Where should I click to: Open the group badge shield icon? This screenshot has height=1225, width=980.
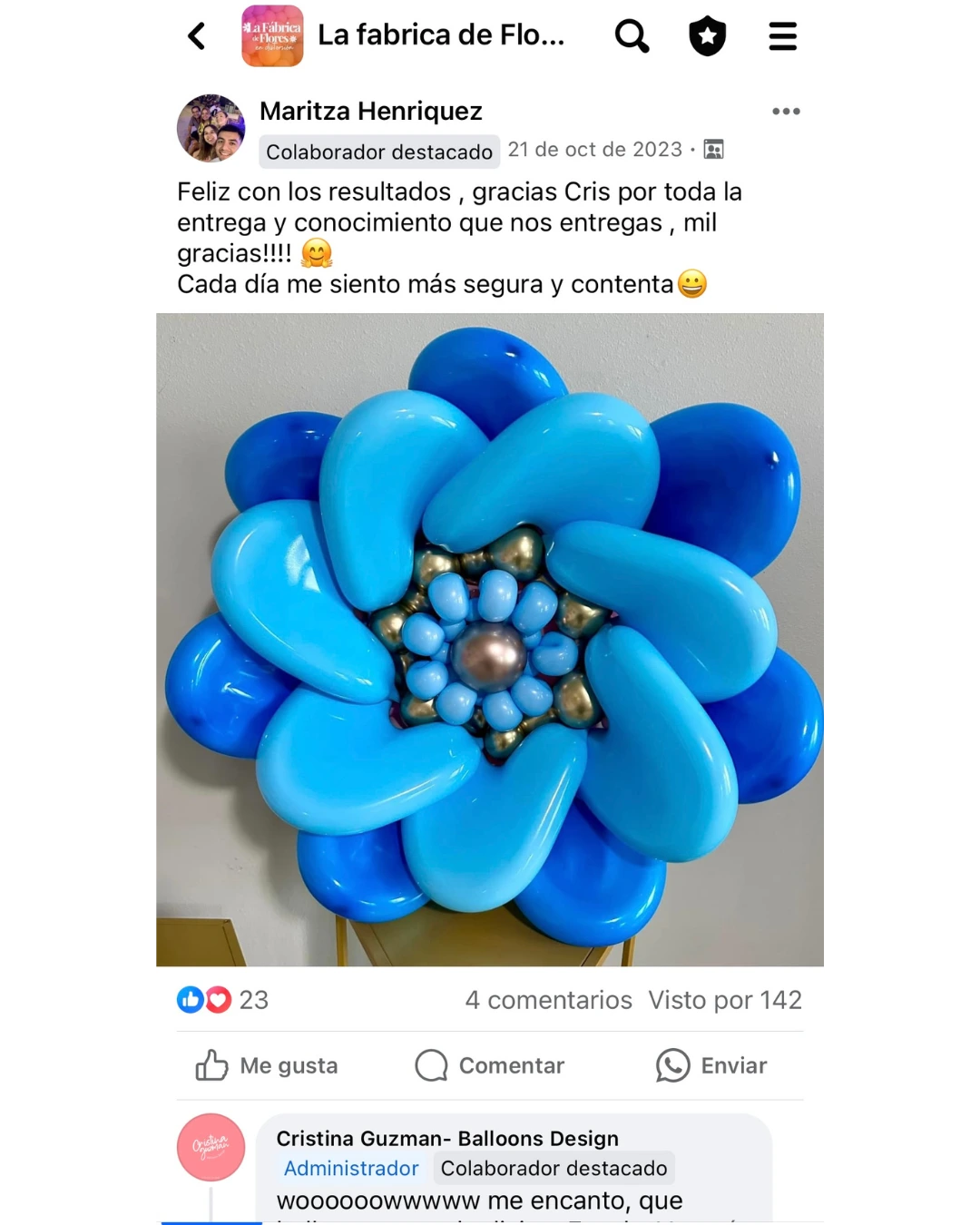(707, 36)
